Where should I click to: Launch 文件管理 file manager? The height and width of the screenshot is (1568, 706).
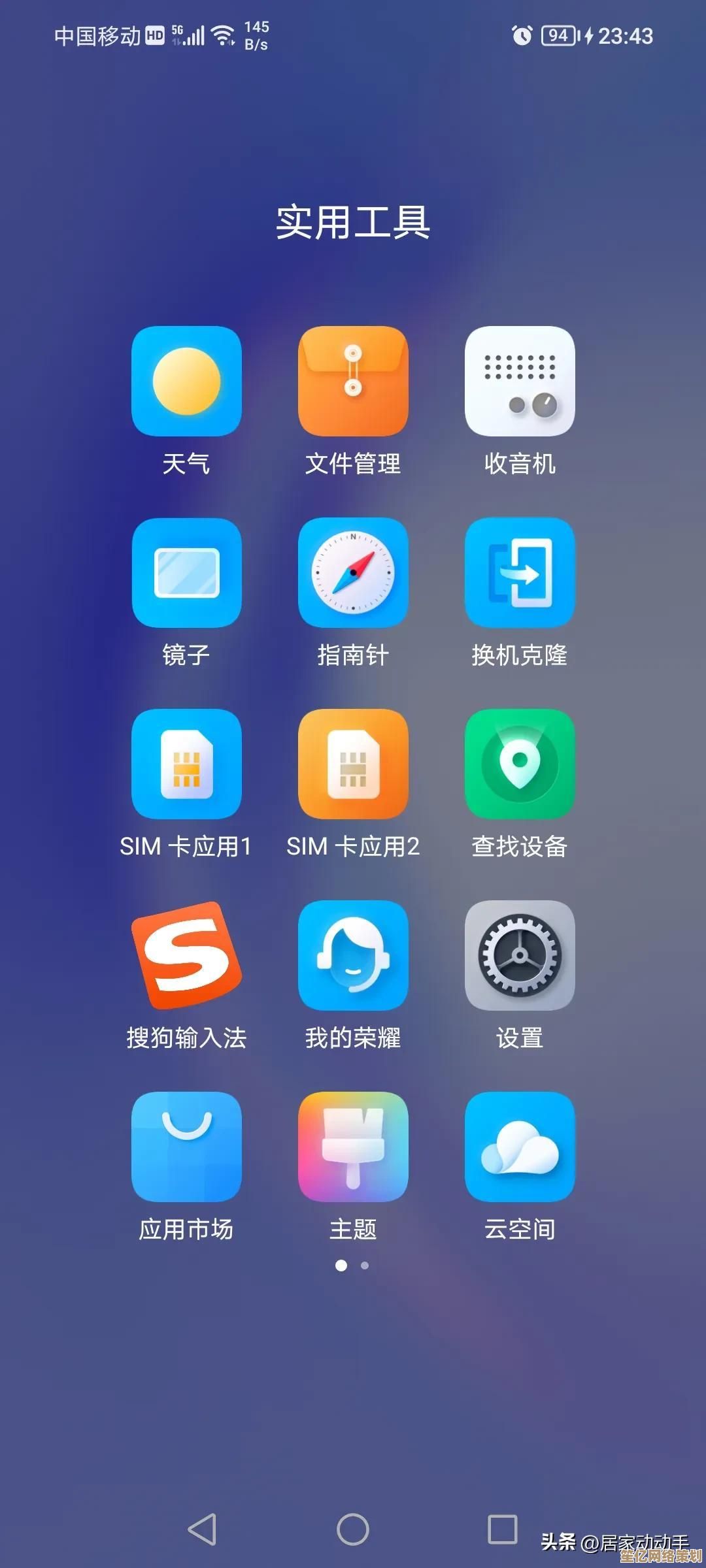pos(353,382)
